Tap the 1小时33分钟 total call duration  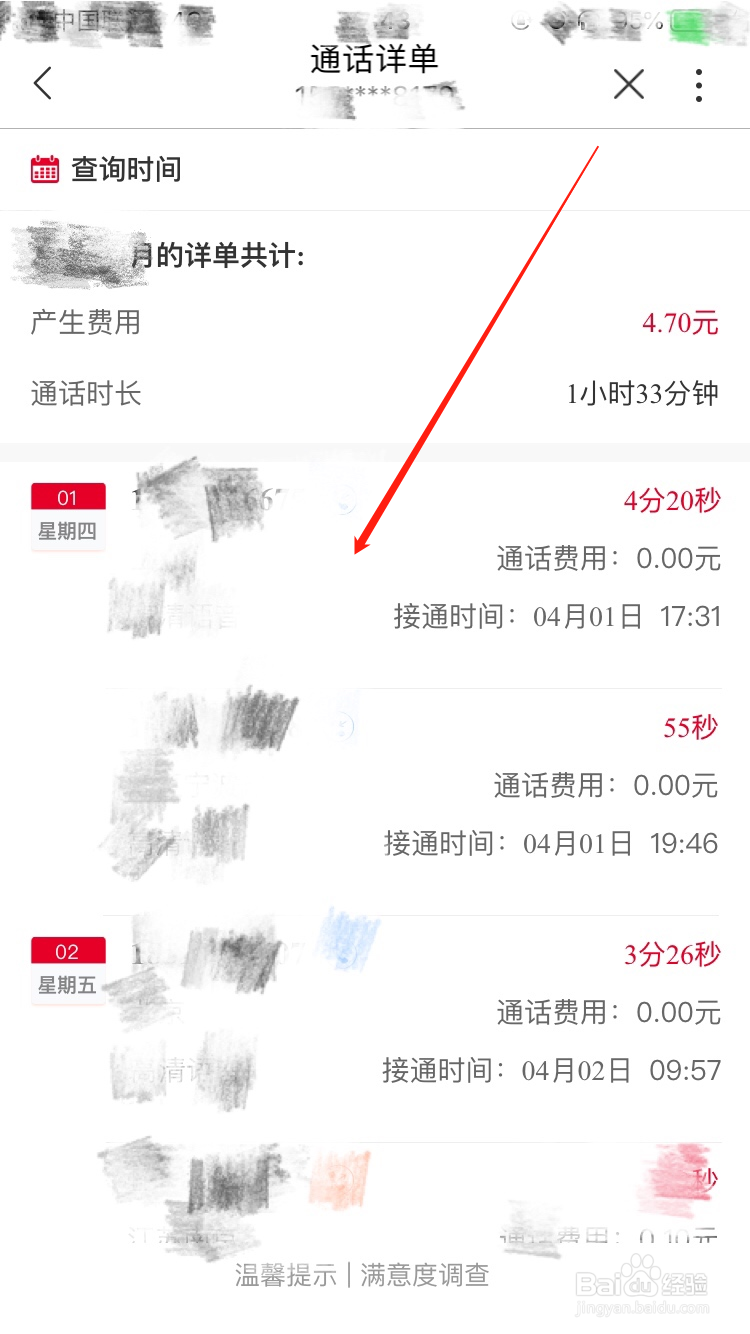pyautogui.click(x=640, y=394)
